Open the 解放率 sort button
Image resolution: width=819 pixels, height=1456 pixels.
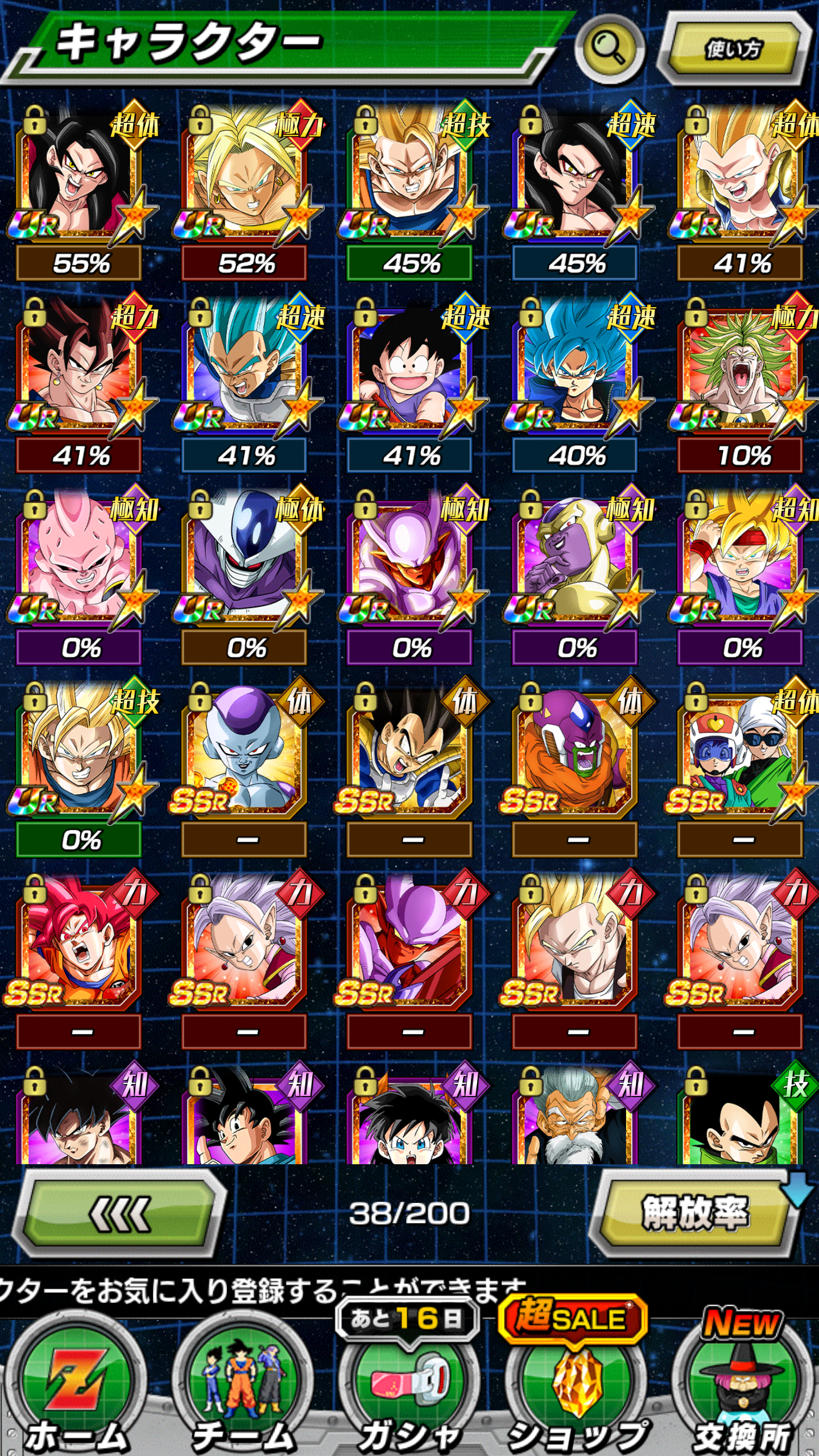[x=695, y=1213]
